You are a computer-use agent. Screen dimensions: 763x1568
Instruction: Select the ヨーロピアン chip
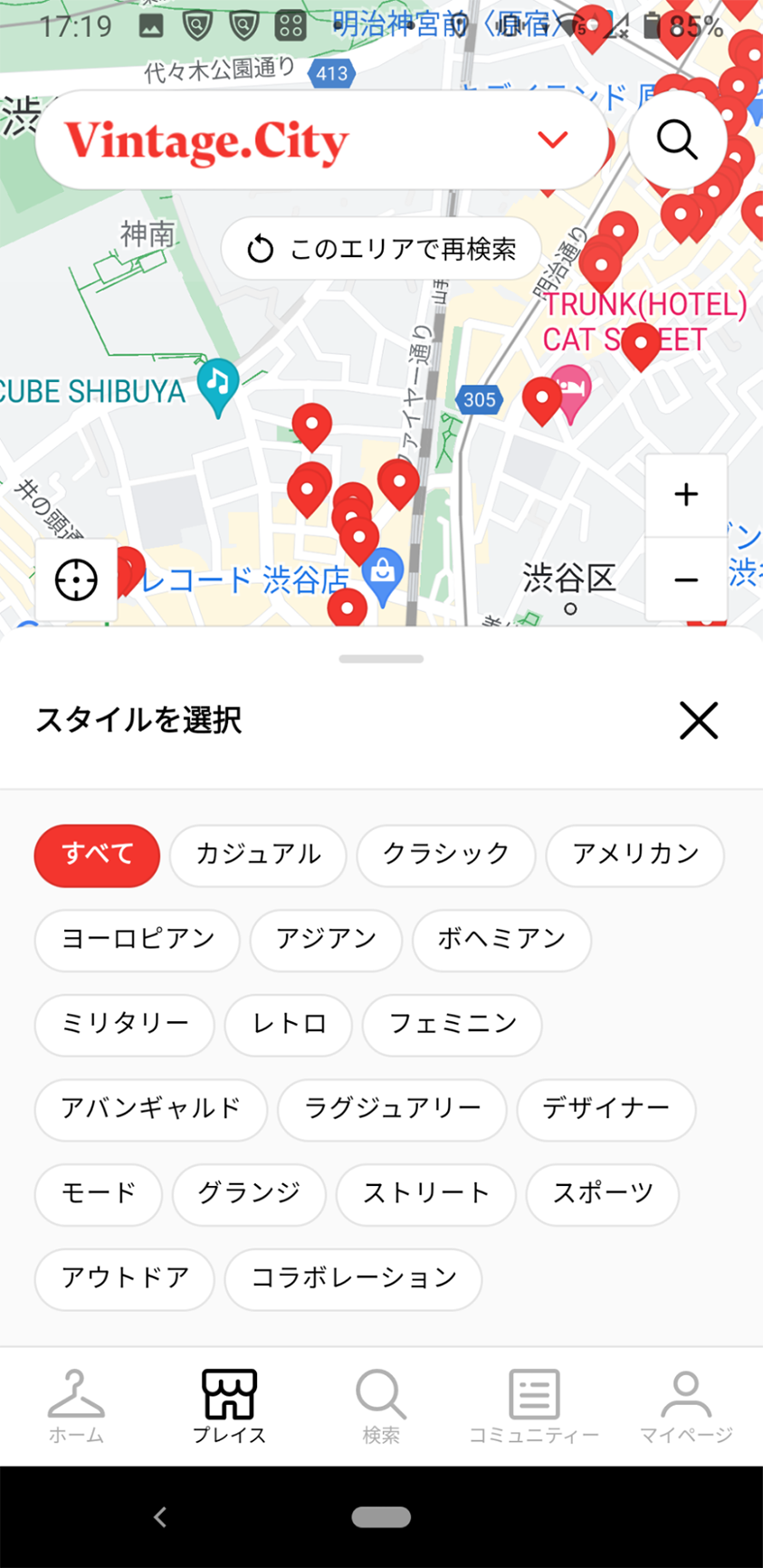(138, 940)
